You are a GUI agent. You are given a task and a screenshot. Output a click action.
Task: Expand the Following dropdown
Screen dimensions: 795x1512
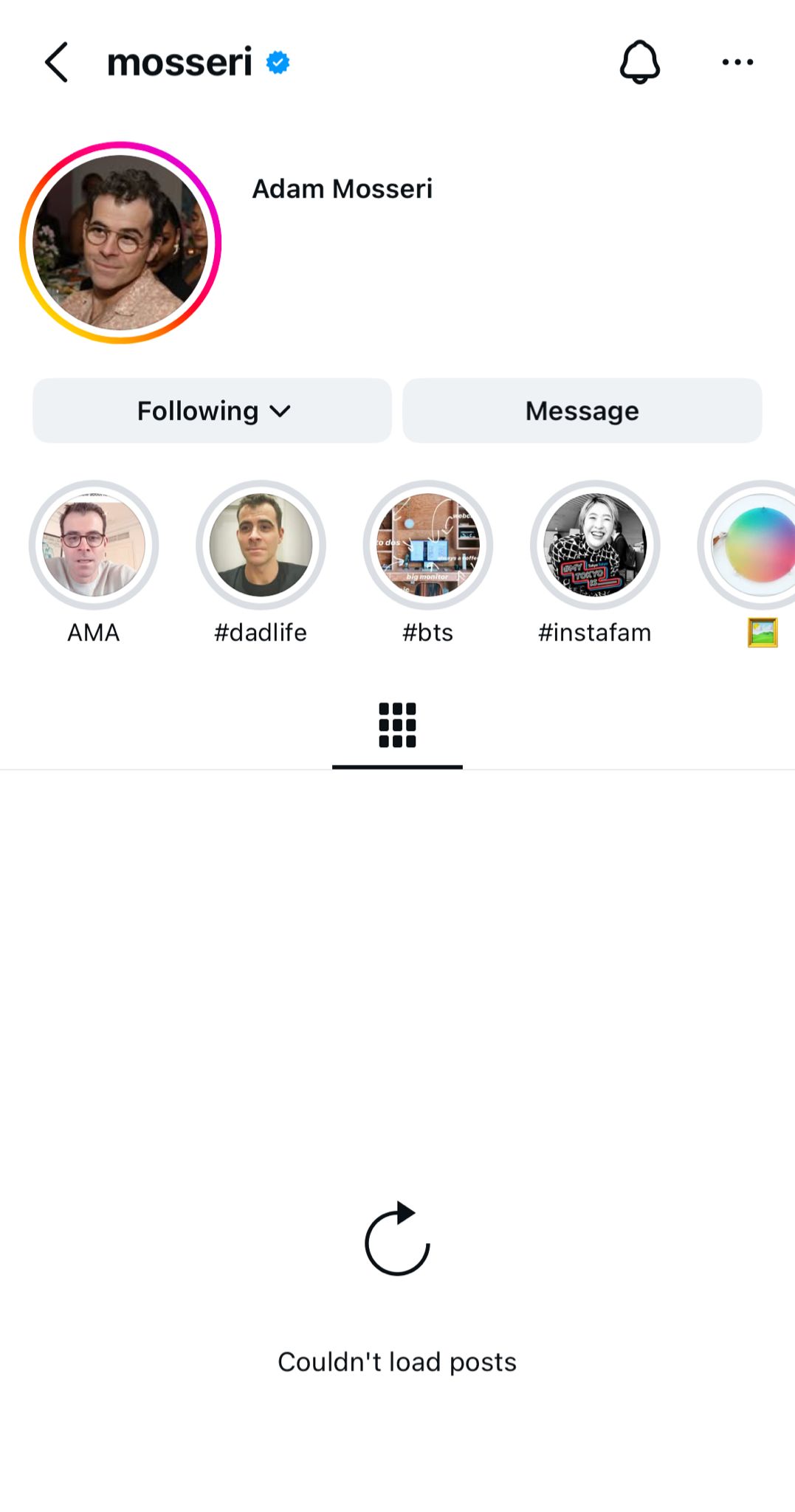pos(213,411)
